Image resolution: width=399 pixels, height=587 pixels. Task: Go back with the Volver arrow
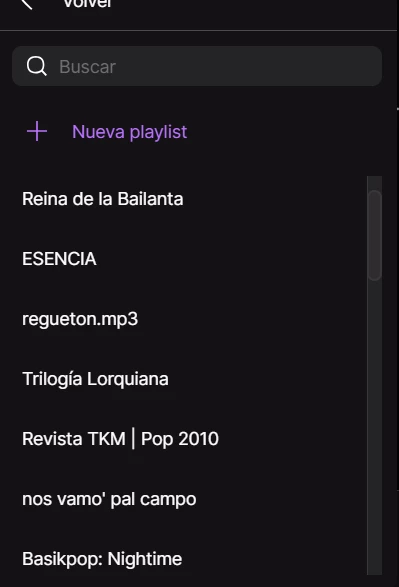[27, 3]
